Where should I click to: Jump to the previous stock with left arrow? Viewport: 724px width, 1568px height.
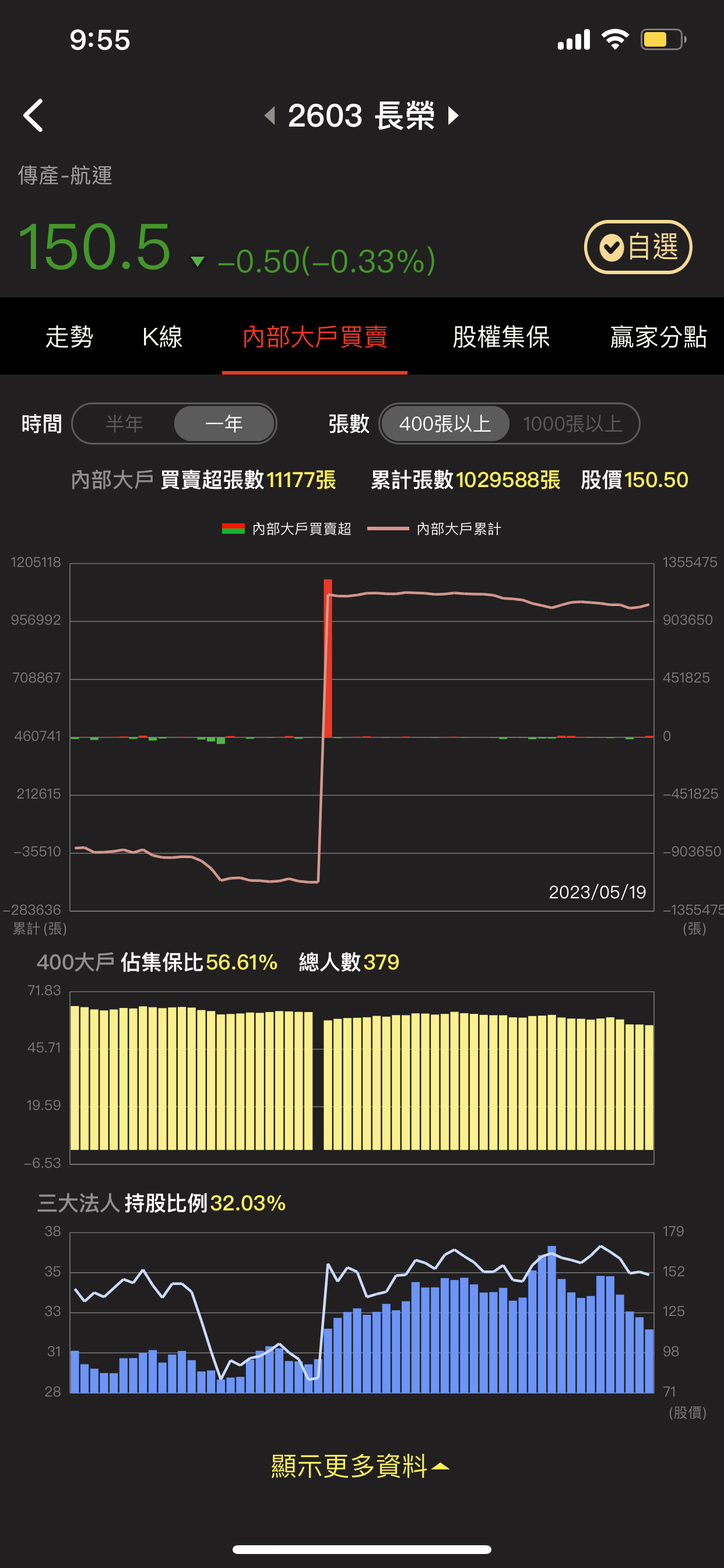(269, 116)
